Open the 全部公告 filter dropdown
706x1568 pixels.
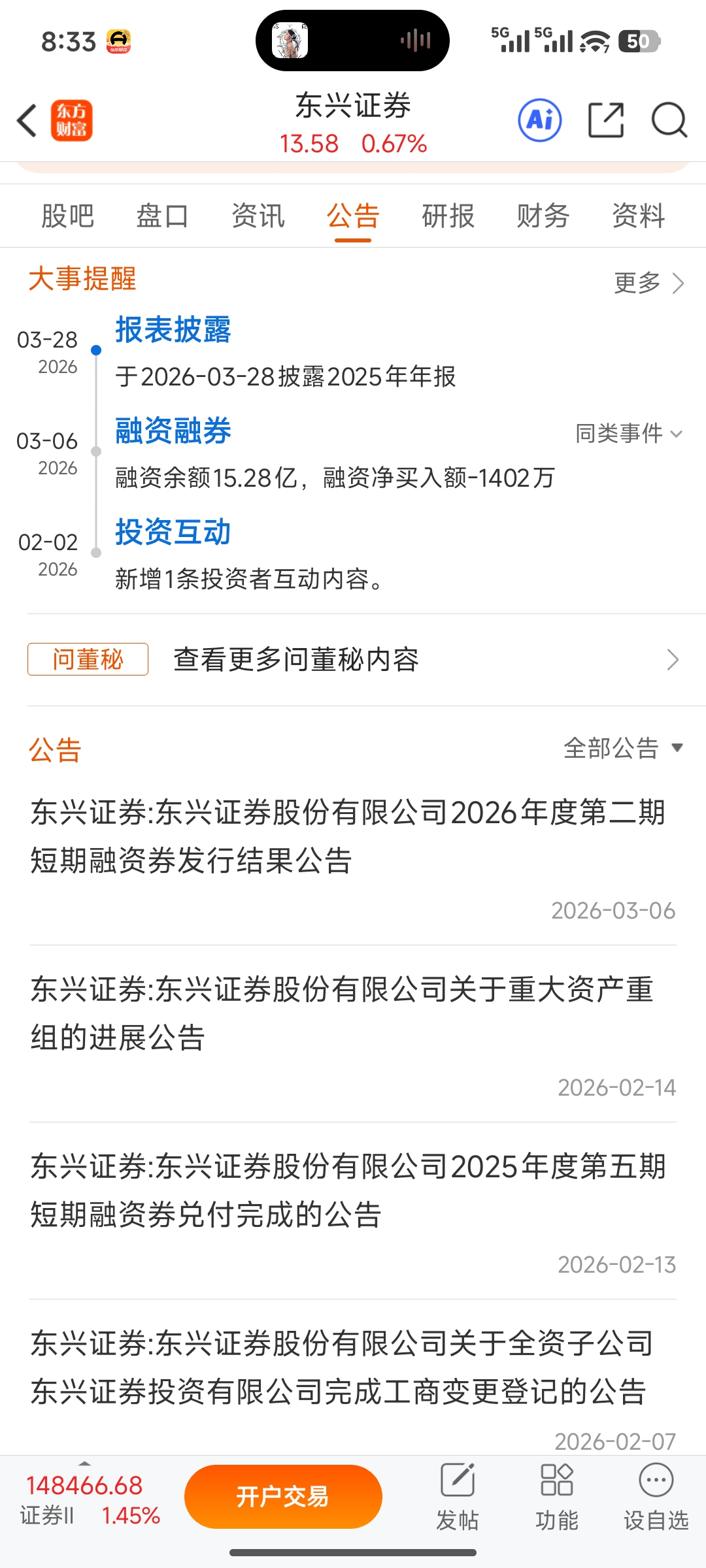[x=622, y=748]
